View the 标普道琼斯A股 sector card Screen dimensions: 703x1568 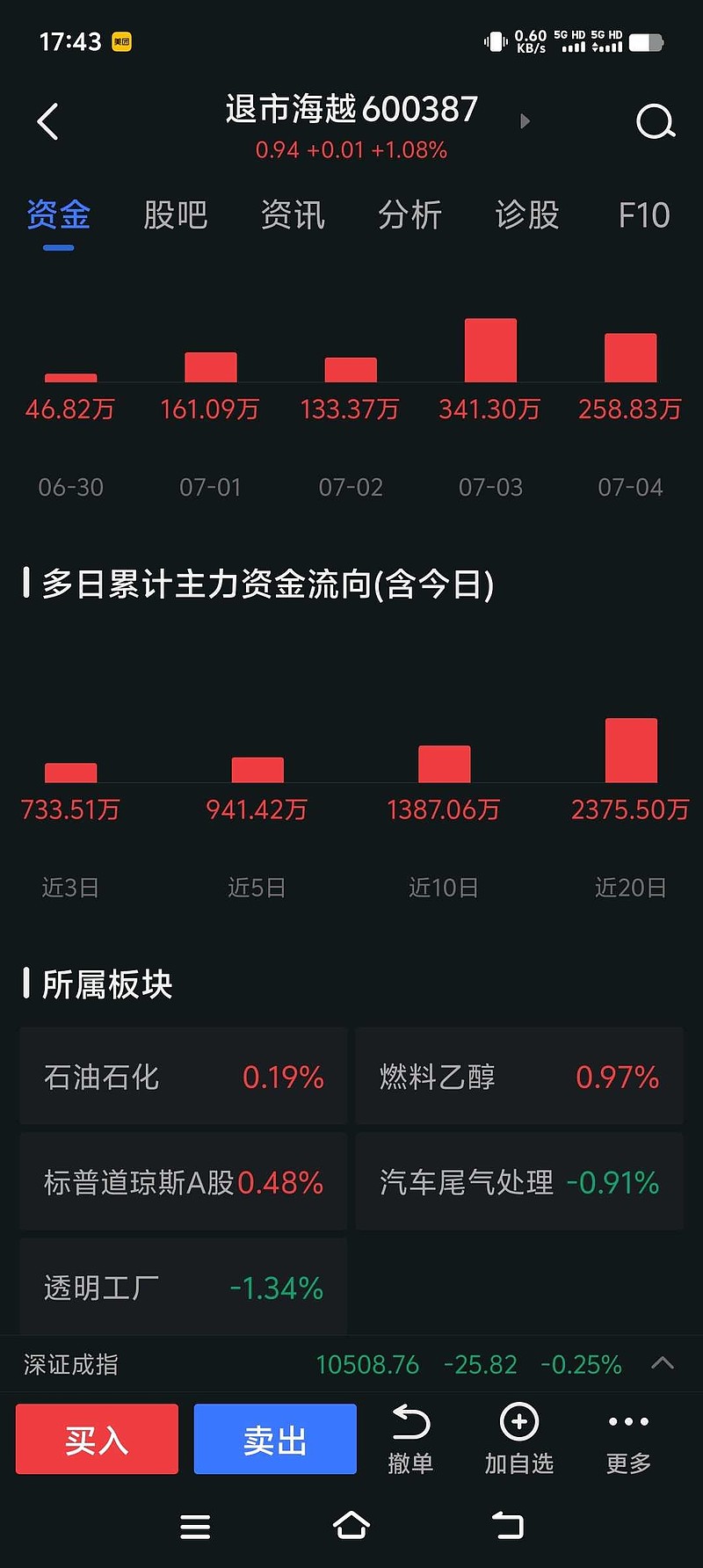coord(184,1182)
